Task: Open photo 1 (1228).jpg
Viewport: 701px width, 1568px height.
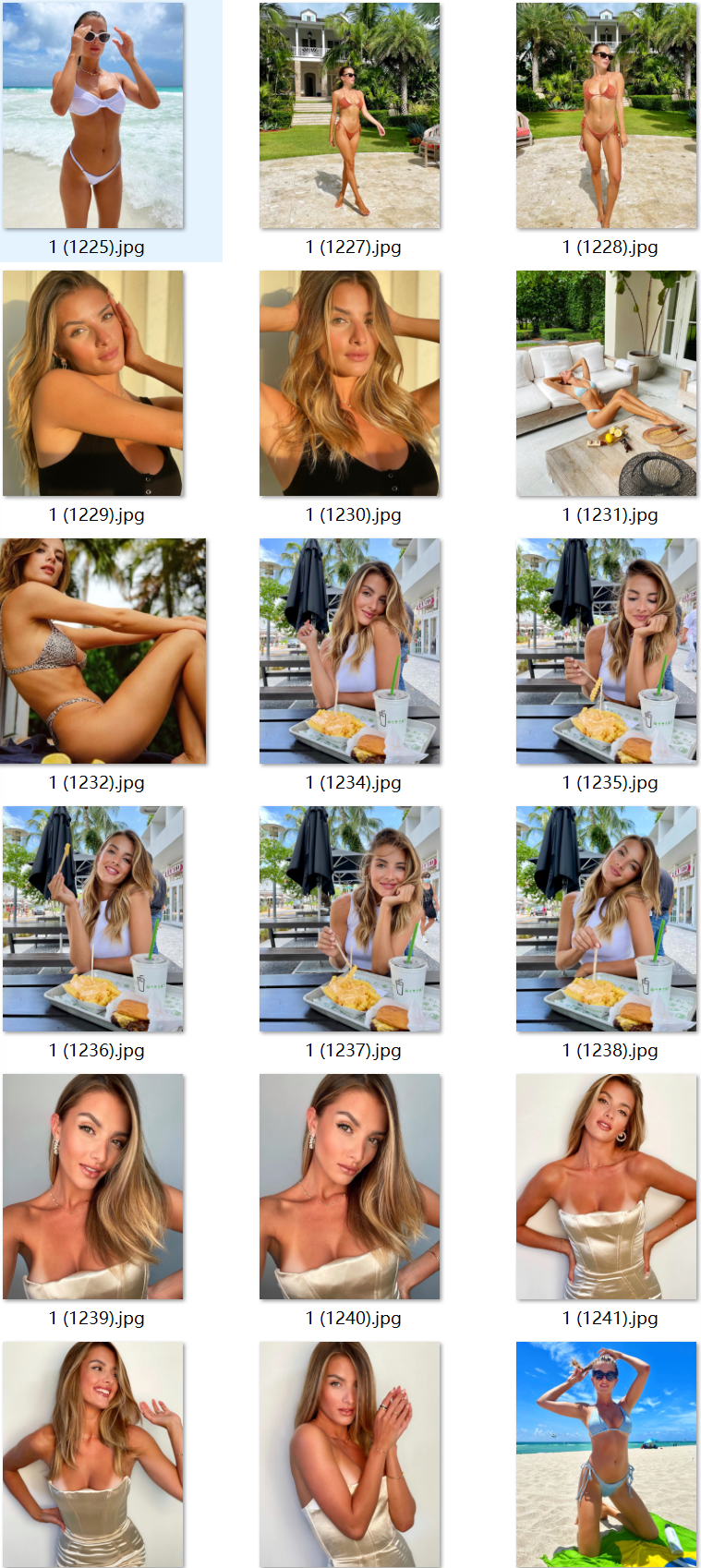Action: click(x=606, y=115)
